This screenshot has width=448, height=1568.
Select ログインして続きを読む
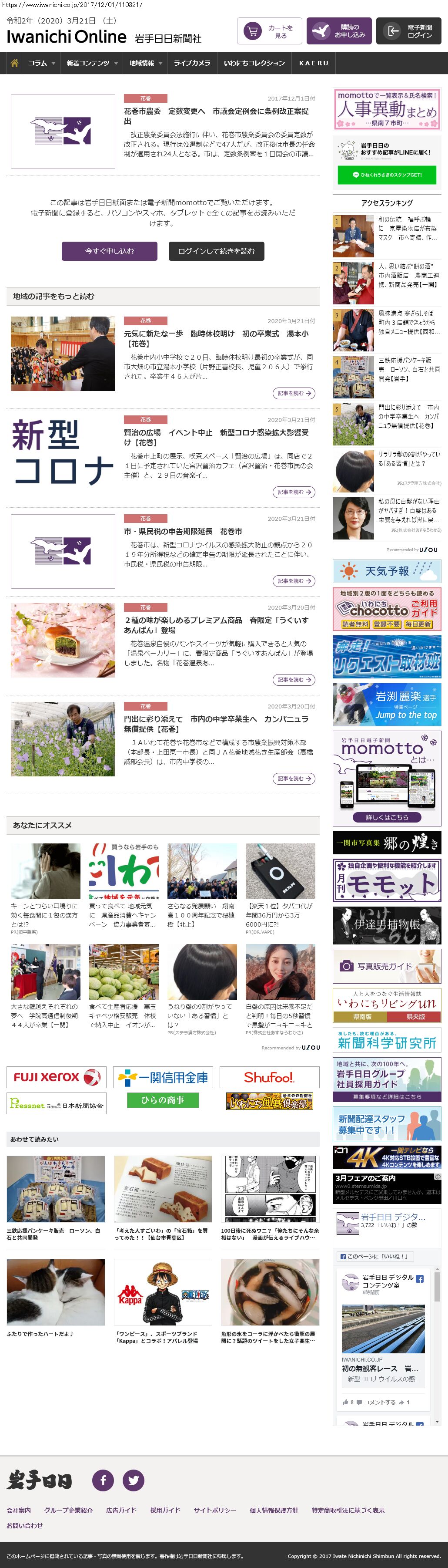coord(217,251)
